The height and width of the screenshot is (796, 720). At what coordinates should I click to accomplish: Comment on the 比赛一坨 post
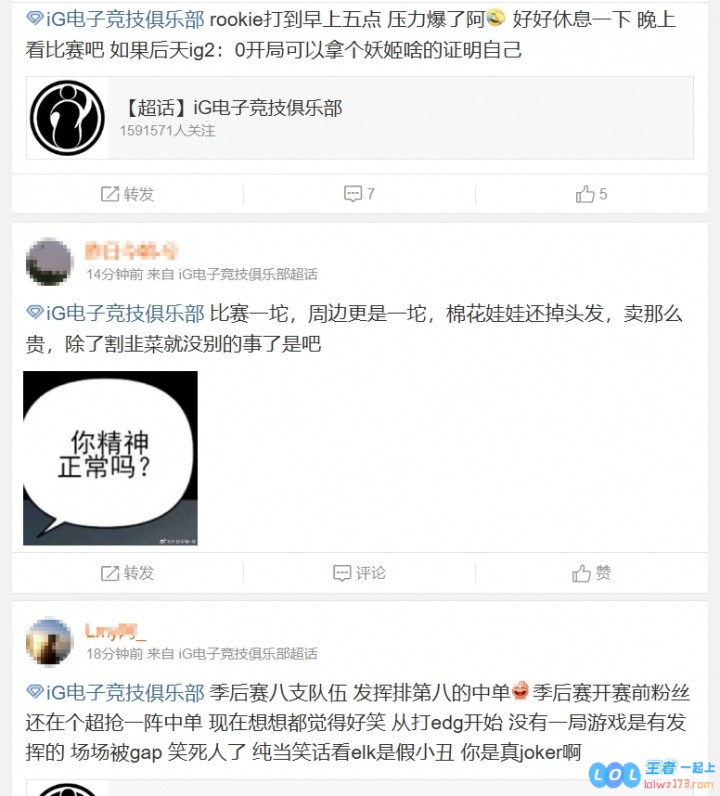pos(359,573)
